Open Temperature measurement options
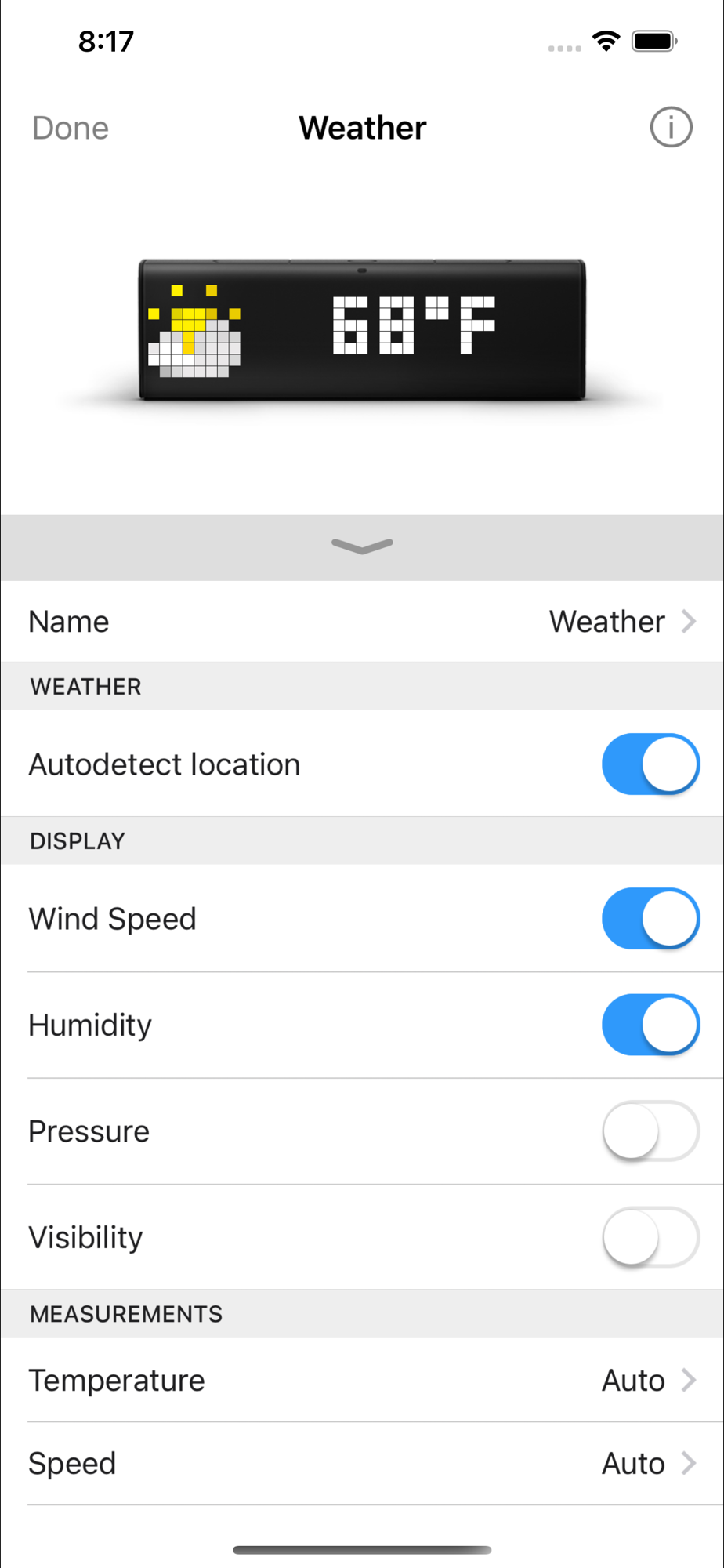The image size is (724, 1568). (x=362, y=1380)
